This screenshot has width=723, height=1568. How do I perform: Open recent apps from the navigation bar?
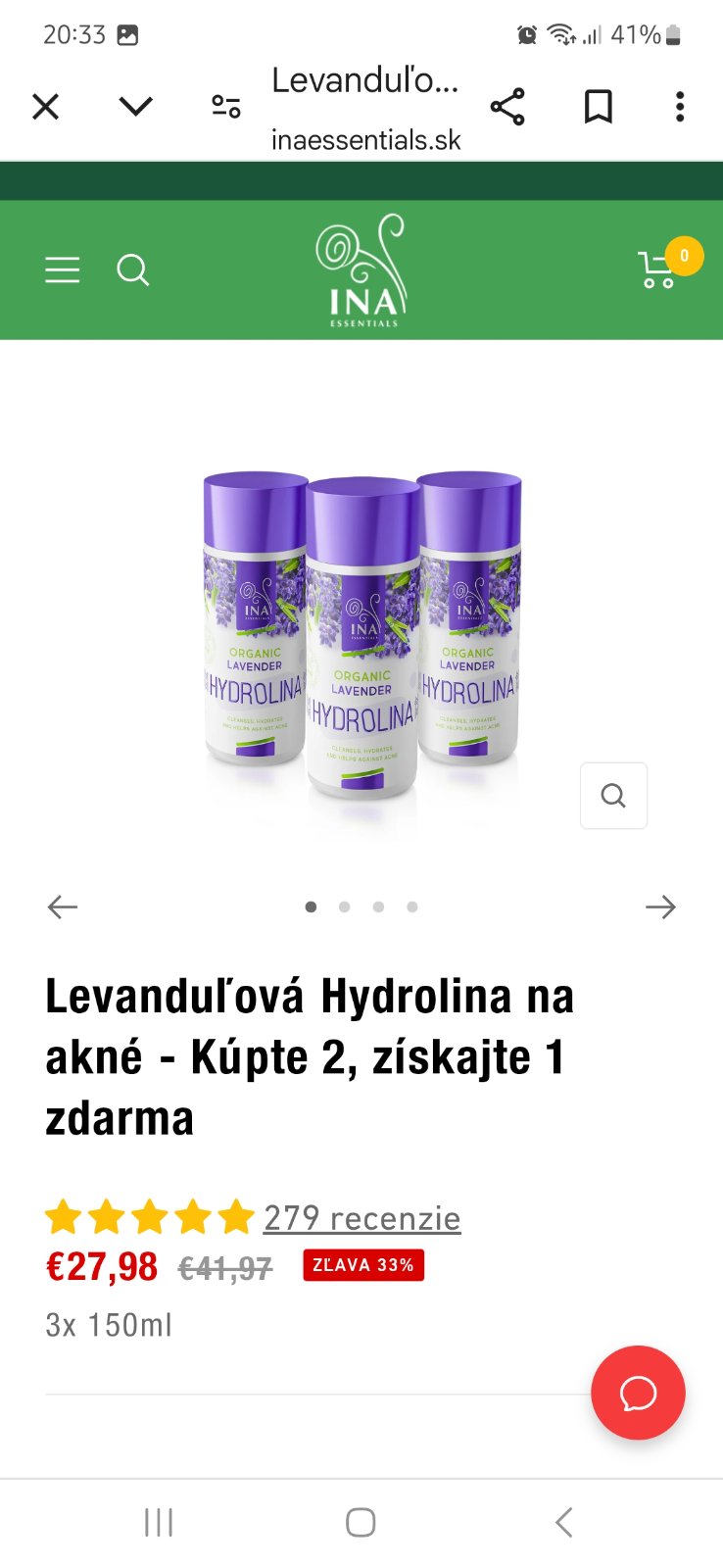point(159,1522)
